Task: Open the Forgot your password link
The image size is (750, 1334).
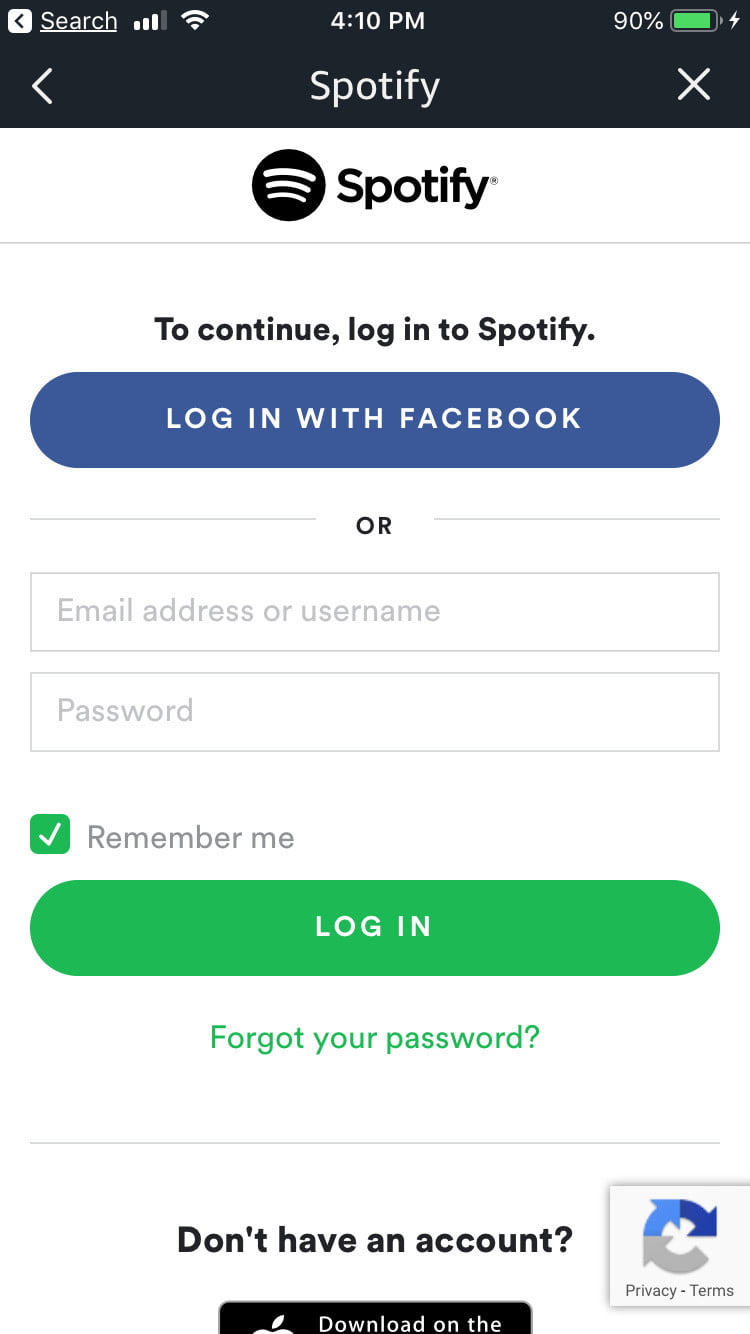Action: pyautogui.click(x=375, y=1037)
